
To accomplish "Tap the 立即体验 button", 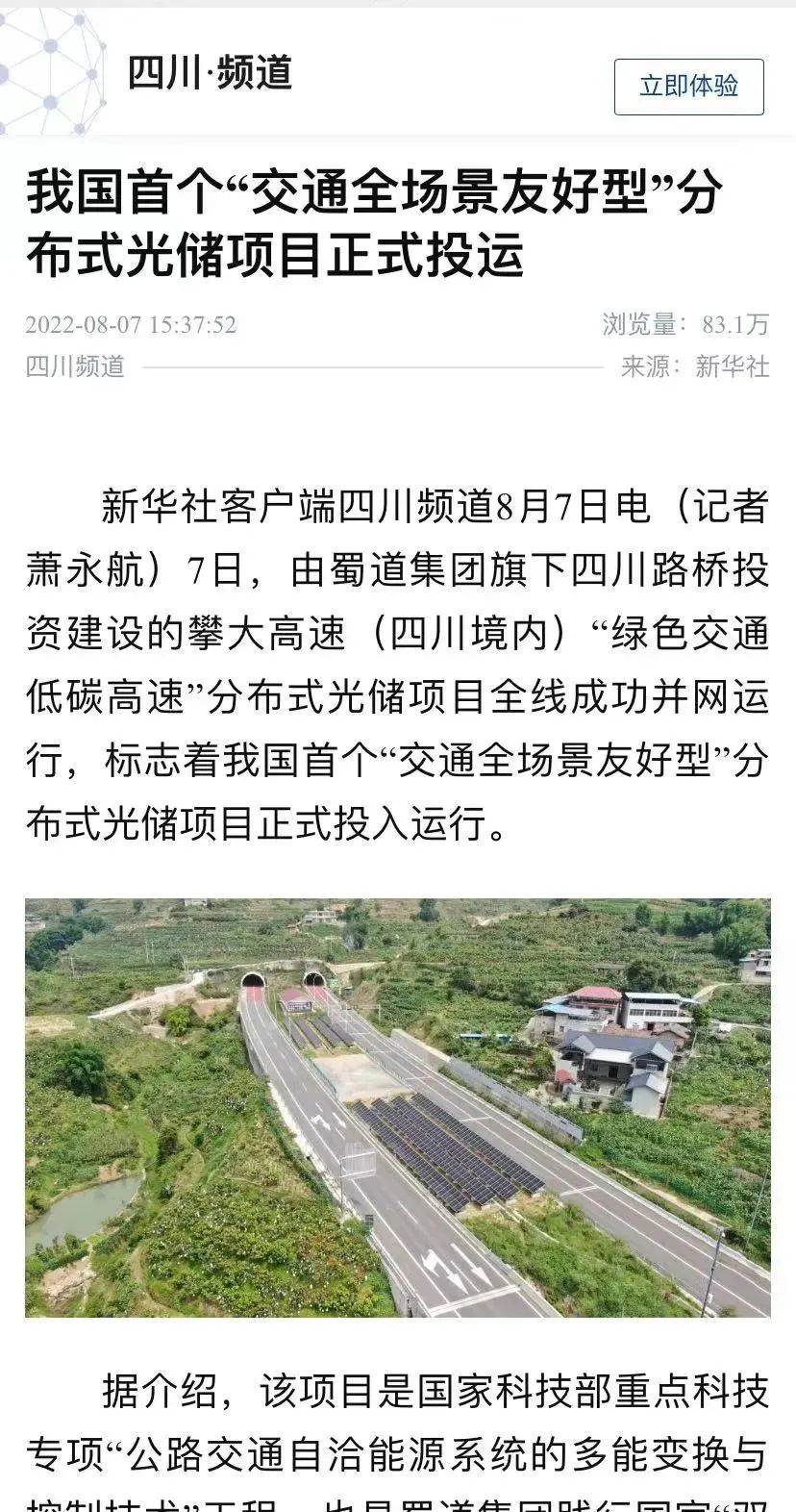I will (688, 87).
